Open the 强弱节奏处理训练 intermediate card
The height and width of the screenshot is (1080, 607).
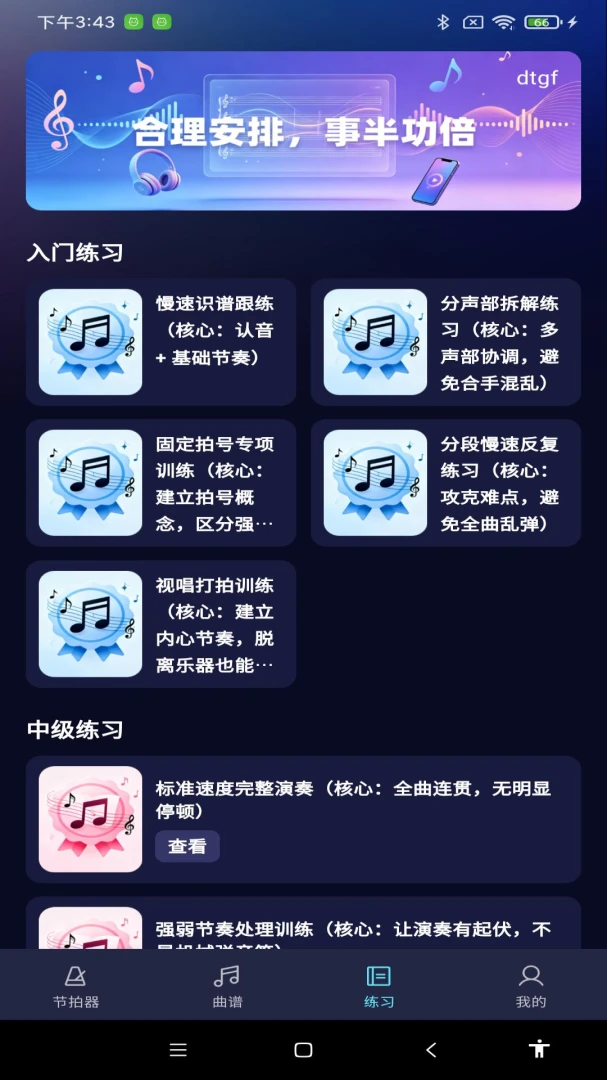pyautogui.click(x=303, y=923)
